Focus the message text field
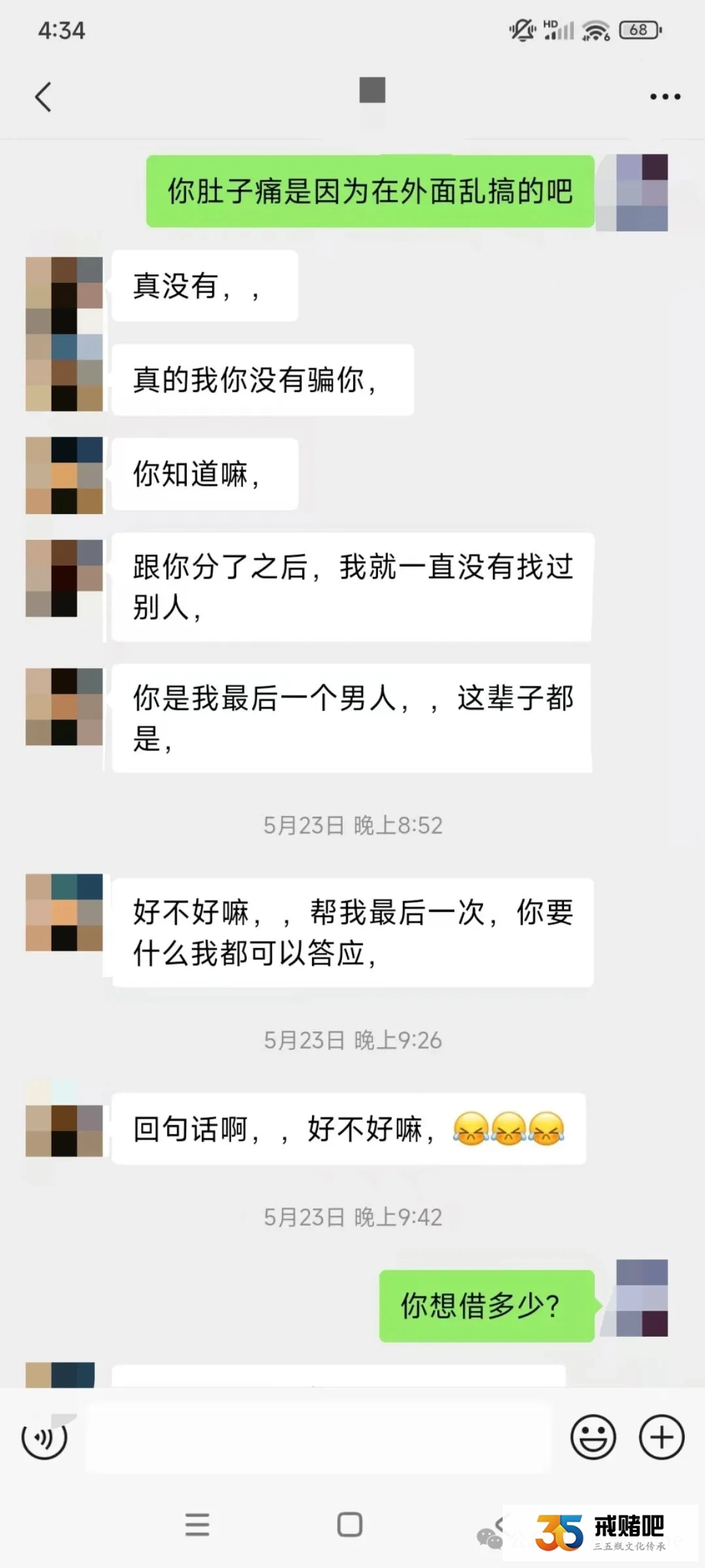The width and height of the screenshot is (705, 1568). pyautogui.click(x=318, y=1437)
